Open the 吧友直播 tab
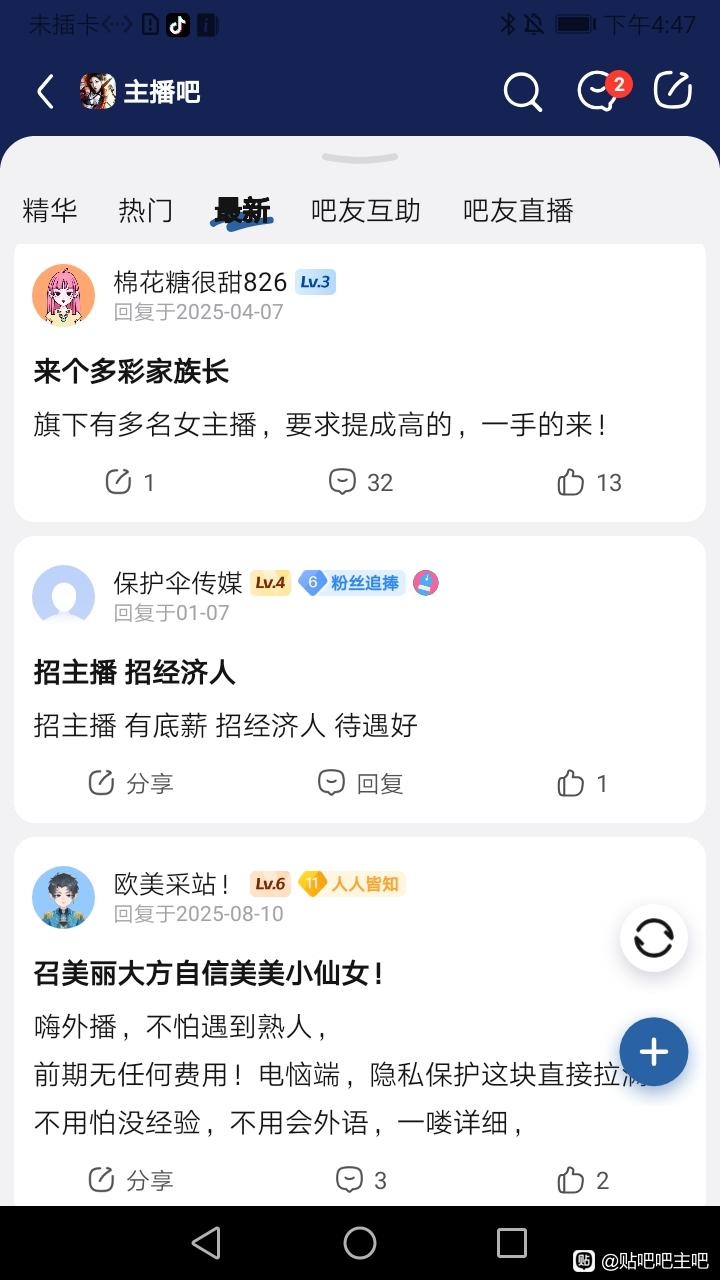The image size is (720, 1280). pos(518,210)
